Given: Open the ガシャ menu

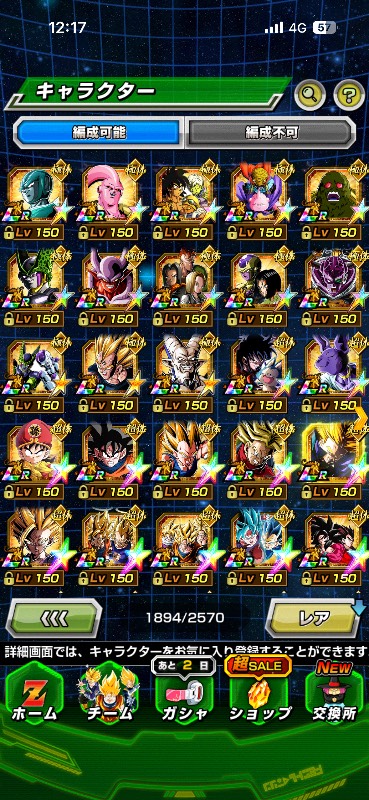Looking at the screenshot, I should pos(184,698).
